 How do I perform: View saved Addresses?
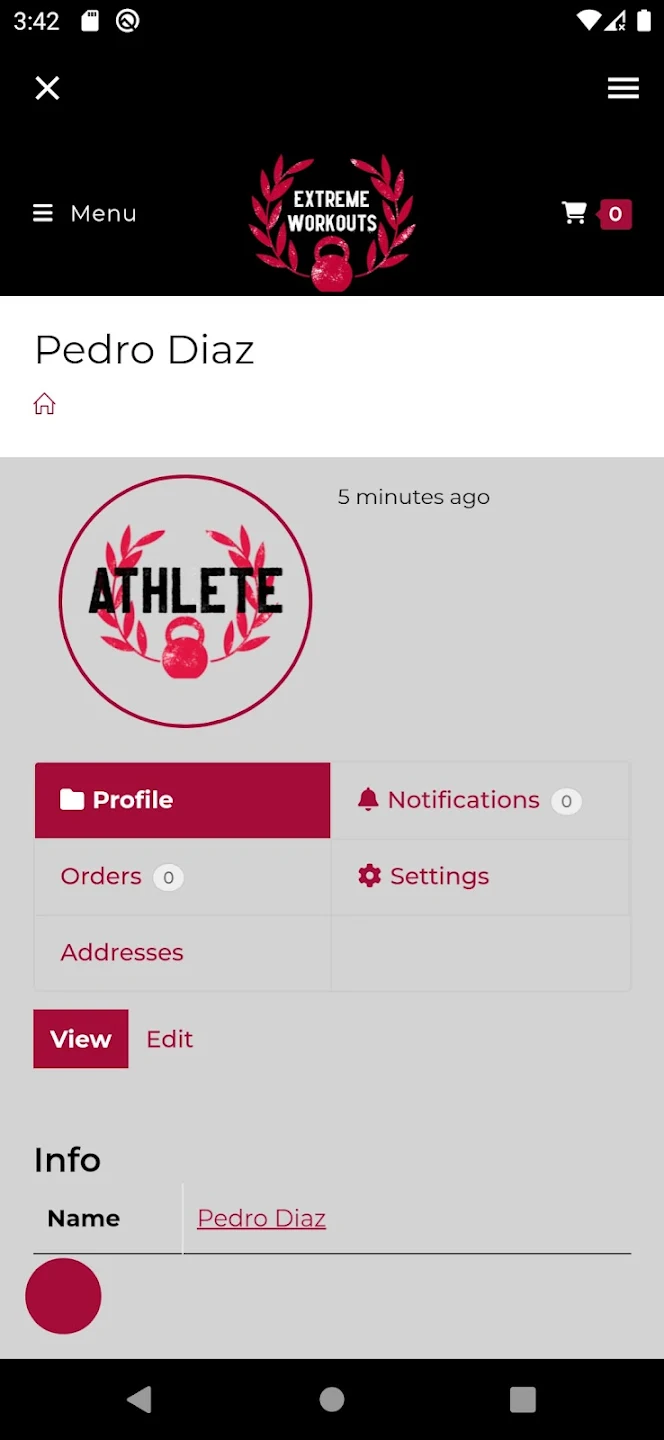click(x=122, y=953)
